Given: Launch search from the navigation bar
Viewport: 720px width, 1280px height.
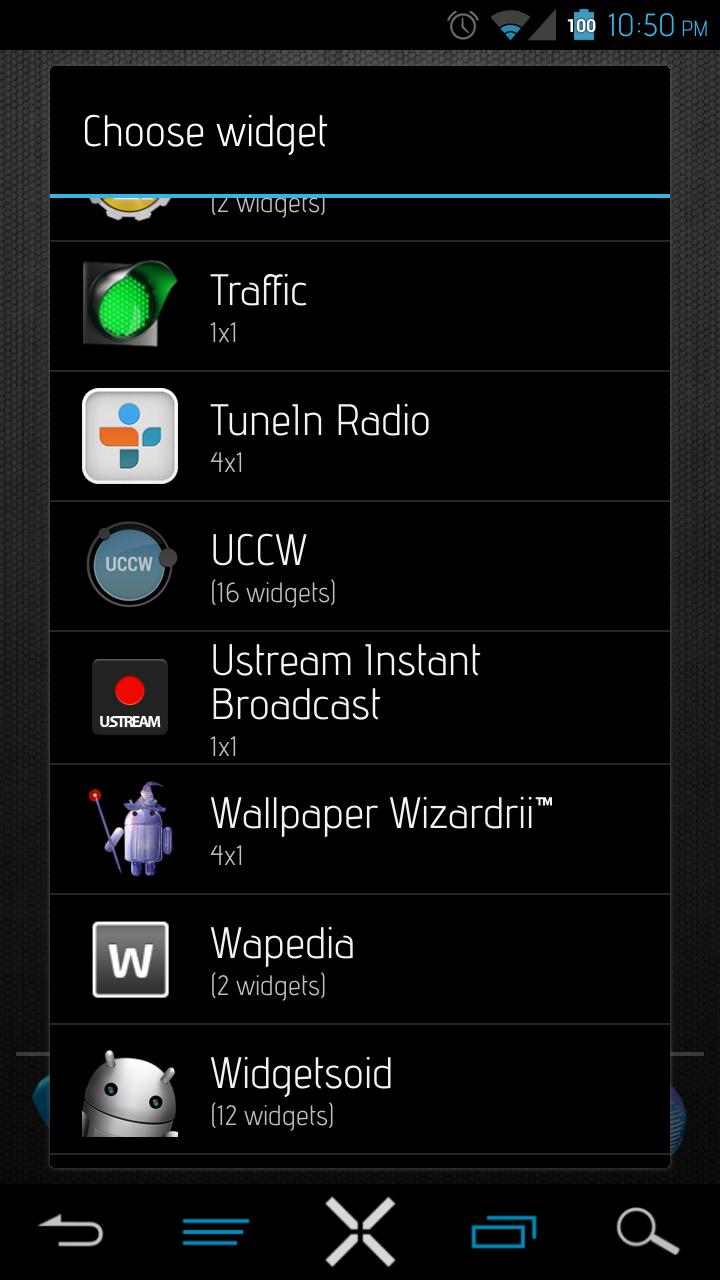Looking at the screenshot, I should click(x=648, y=1230).
